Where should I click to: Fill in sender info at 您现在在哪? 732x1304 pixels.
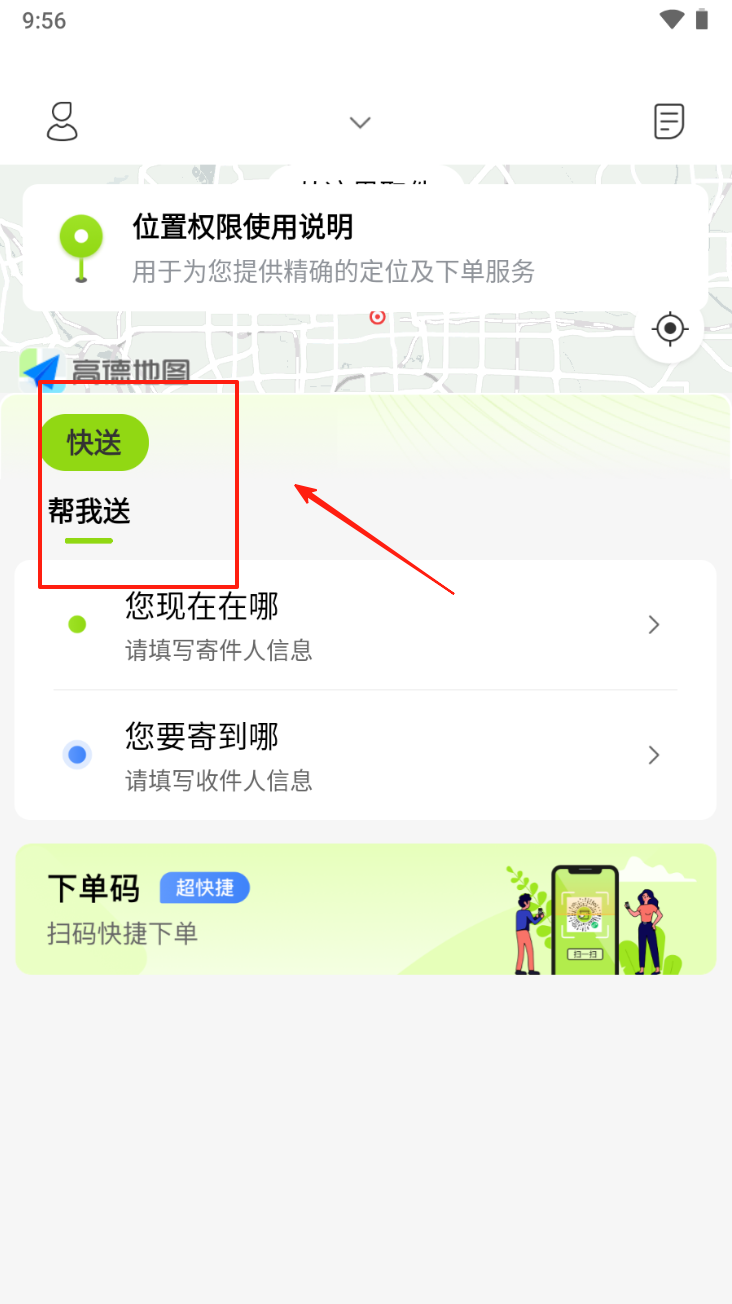(x=365, y=625)
